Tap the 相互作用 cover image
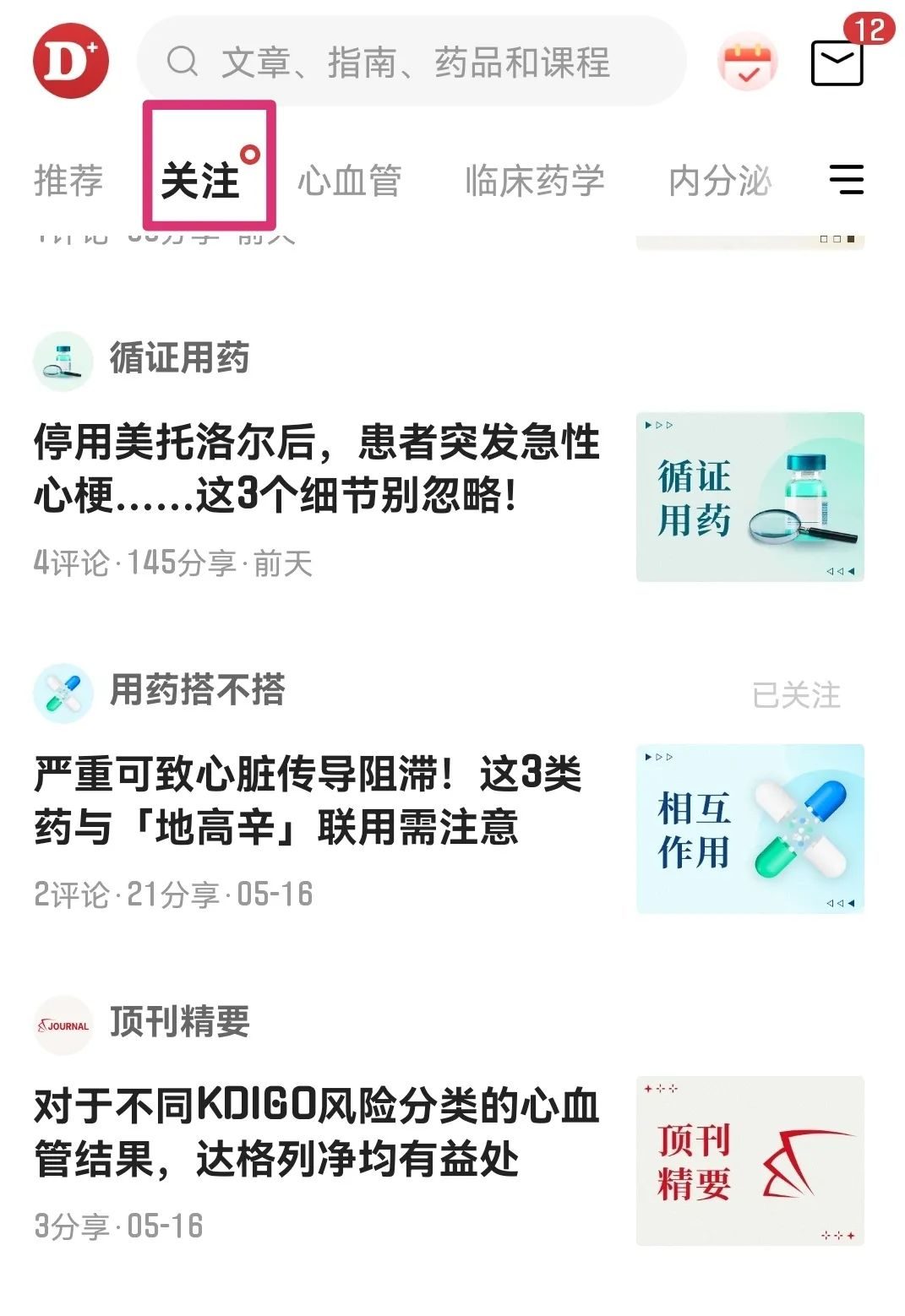 click(x=750, y=828)
